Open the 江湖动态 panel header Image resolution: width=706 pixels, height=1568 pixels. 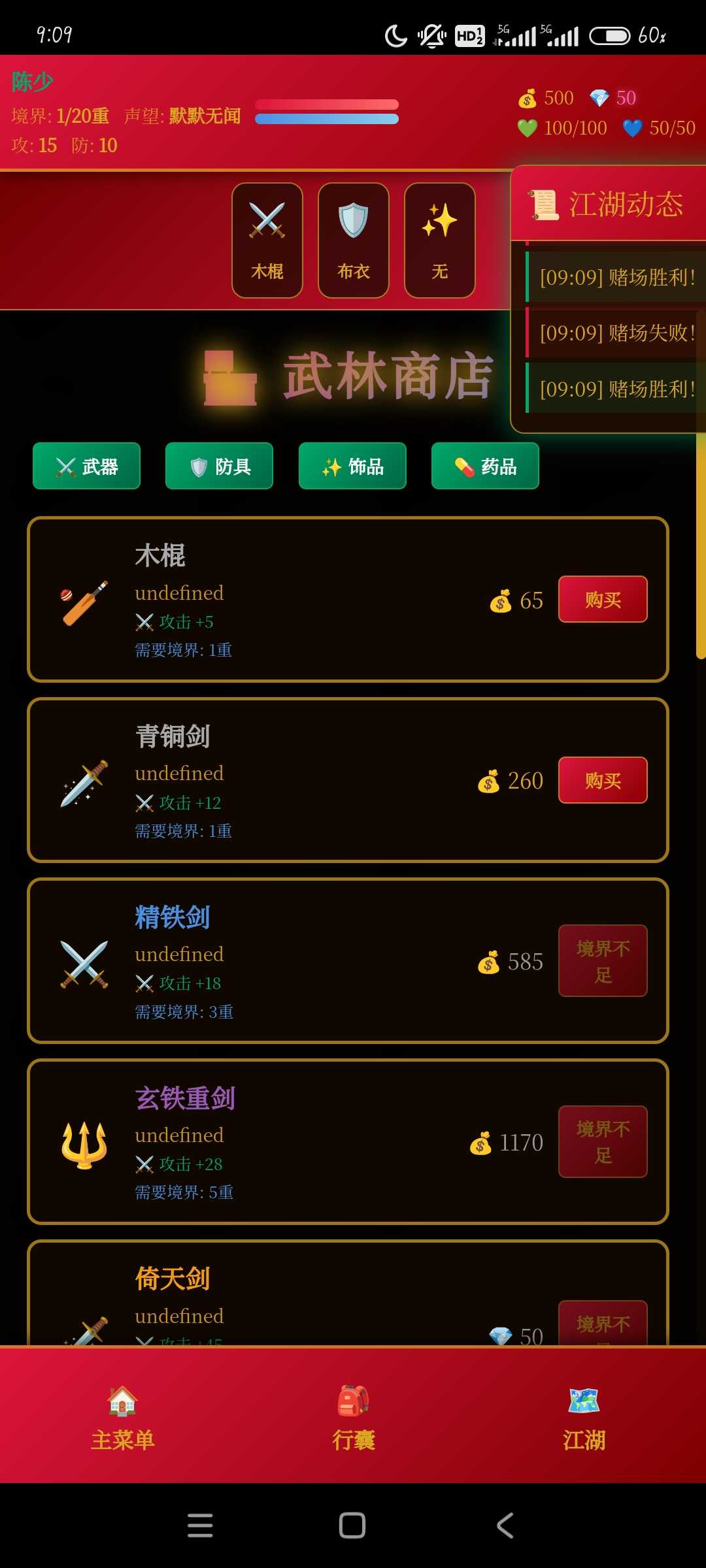pos(608,204)
